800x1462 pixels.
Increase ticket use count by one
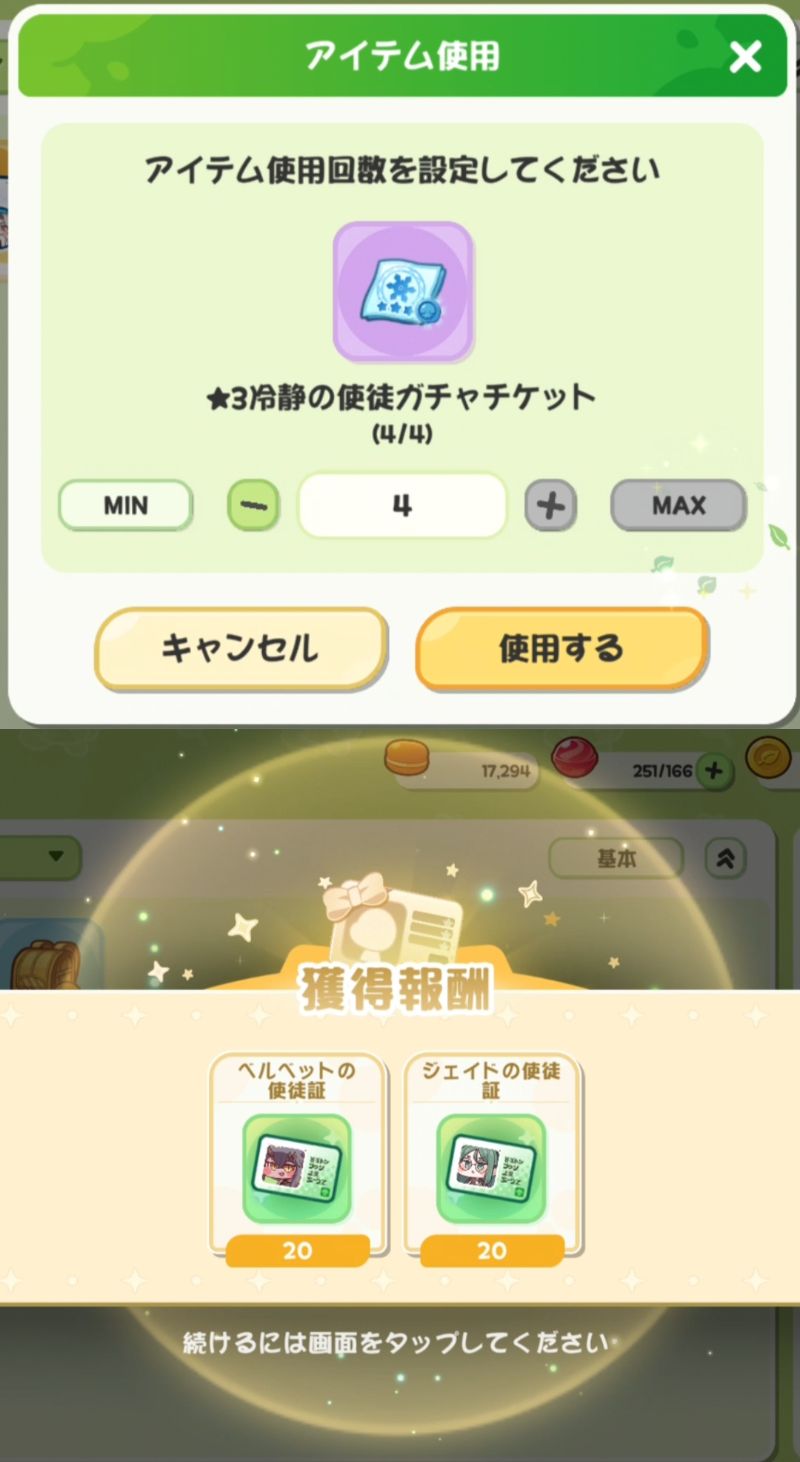[x=551, y=507]
